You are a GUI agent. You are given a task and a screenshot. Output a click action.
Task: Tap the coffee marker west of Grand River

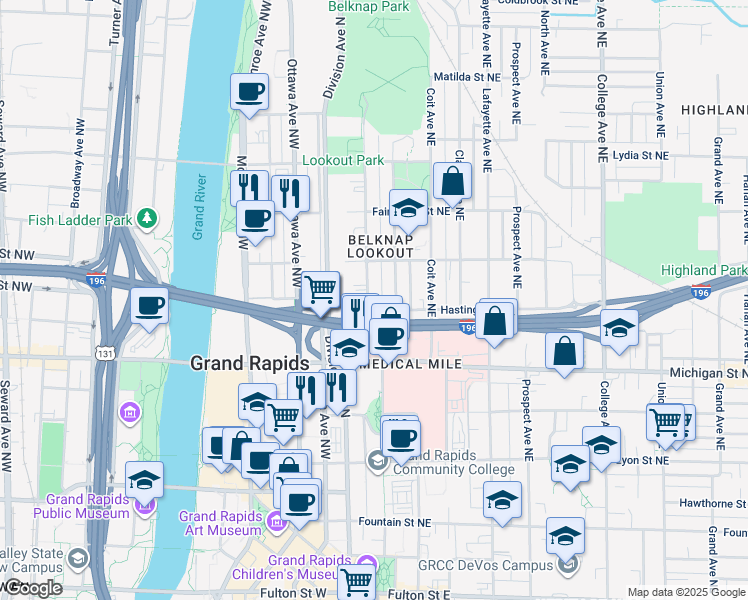(149, 306)
